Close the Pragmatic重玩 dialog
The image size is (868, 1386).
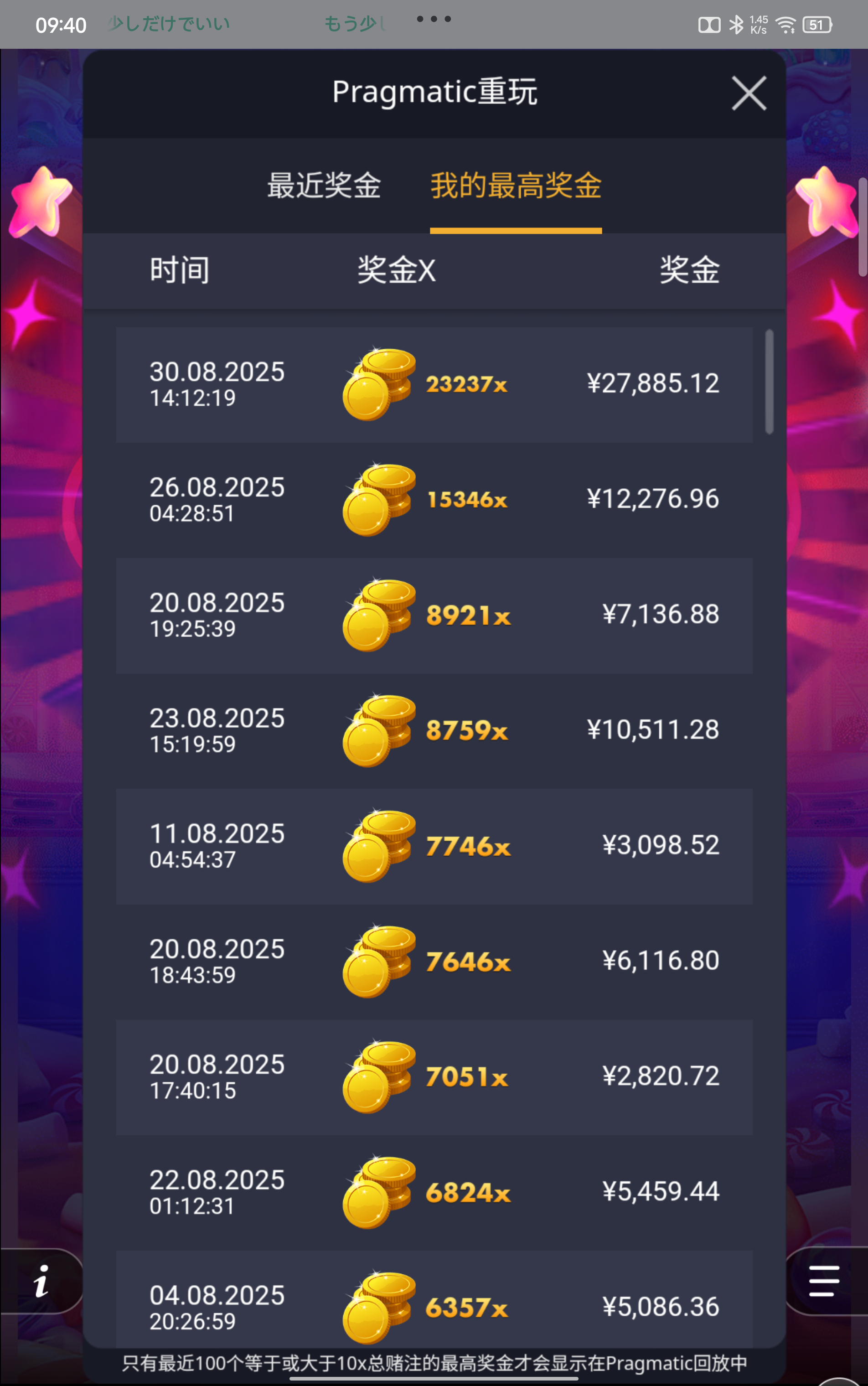(749, 93)
